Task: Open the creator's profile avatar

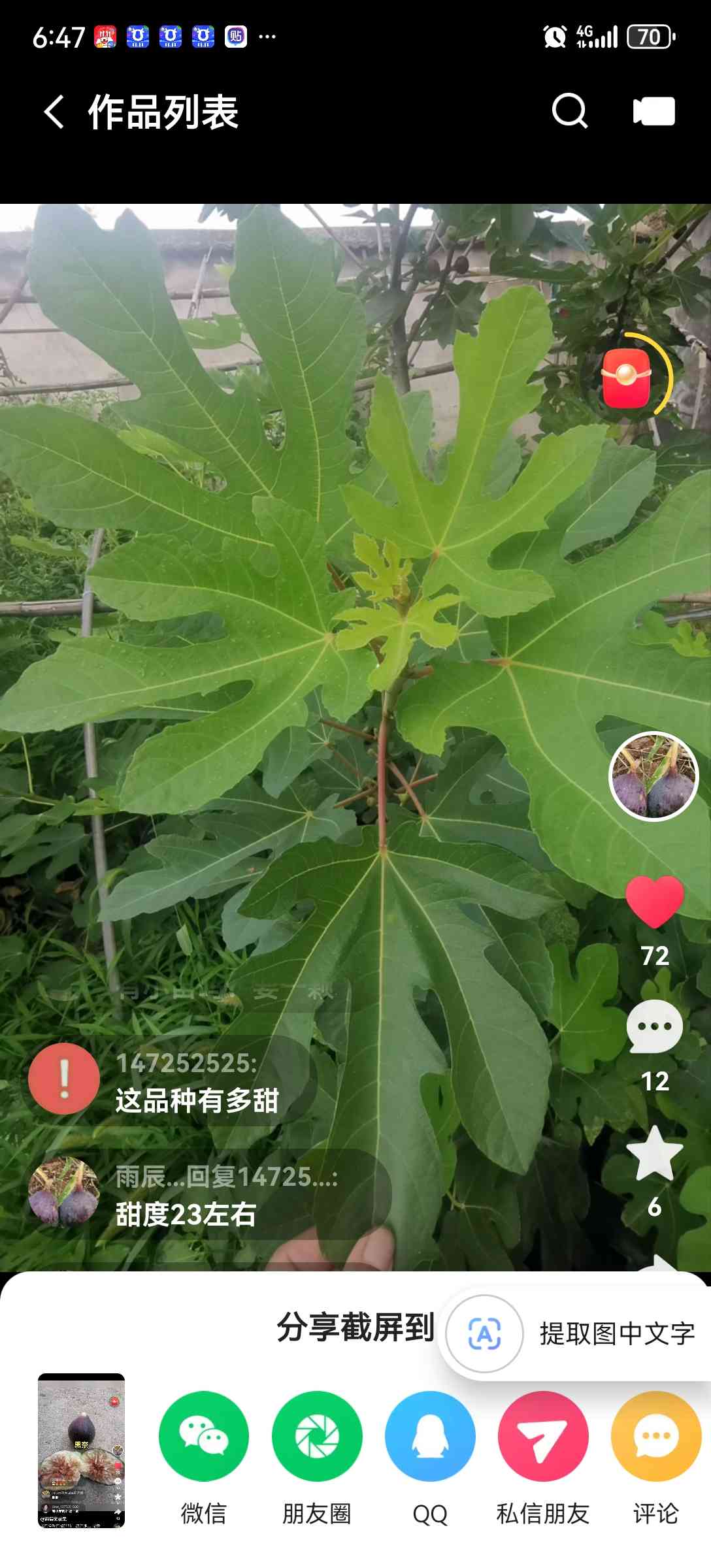Action: pyautogui.click(x=653, y=776)
